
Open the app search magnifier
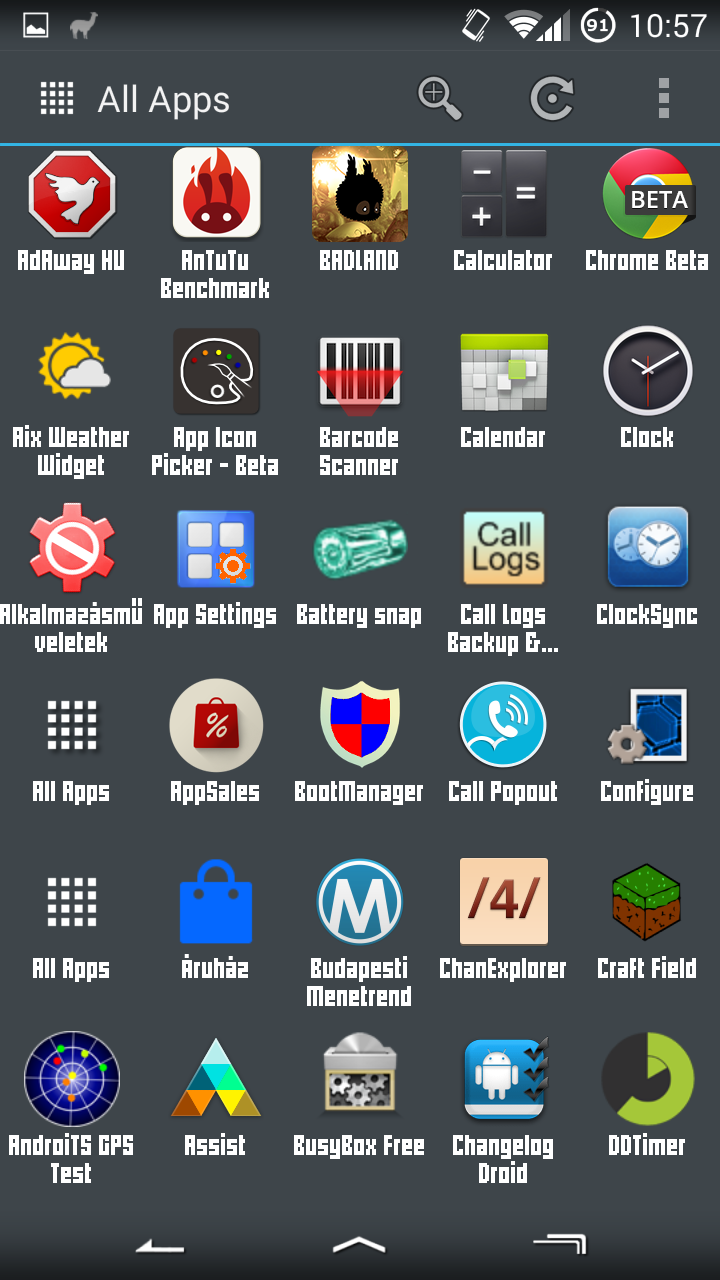(439, 98)
